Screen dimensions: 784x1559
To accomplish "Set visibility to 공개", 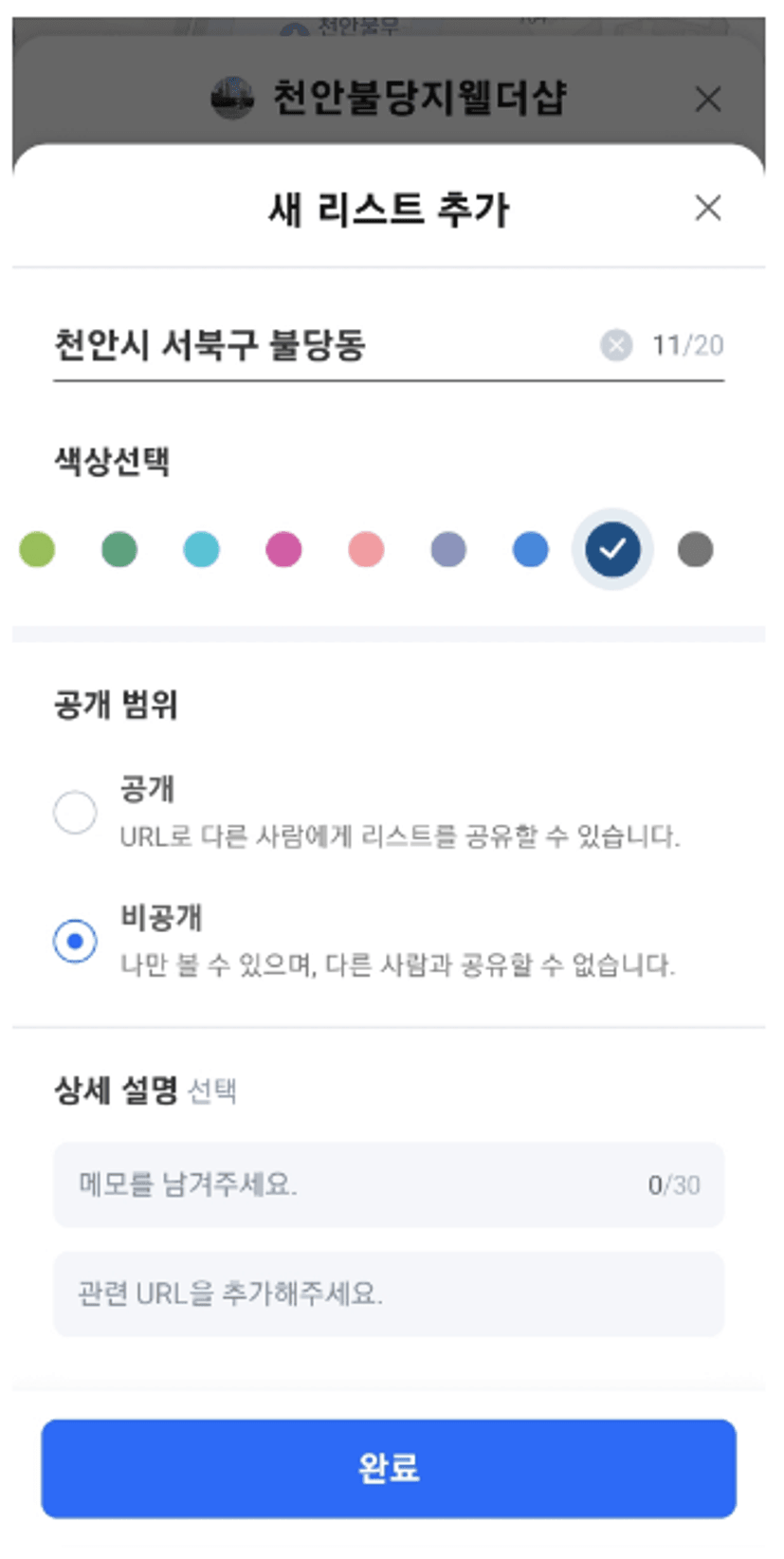I will (75, 812).
